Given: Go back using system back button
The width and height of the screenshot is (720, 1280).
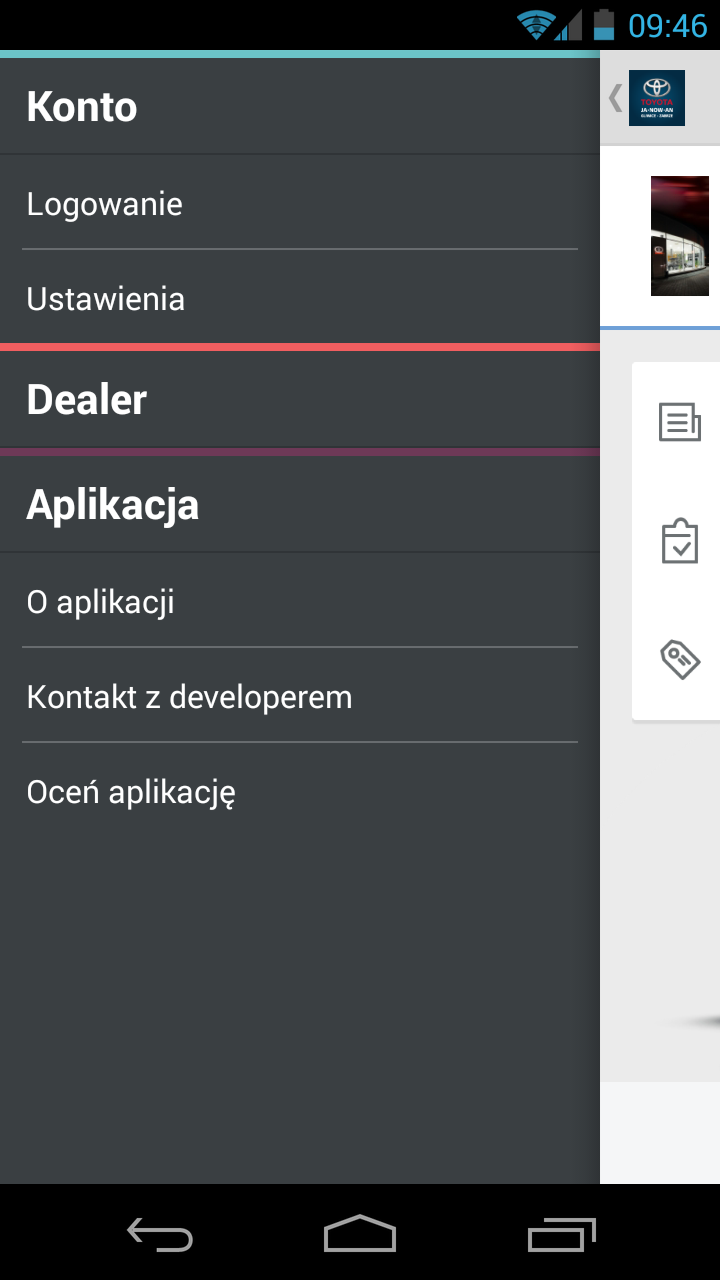Looking at the screenshot, I should coord(160,1235).
